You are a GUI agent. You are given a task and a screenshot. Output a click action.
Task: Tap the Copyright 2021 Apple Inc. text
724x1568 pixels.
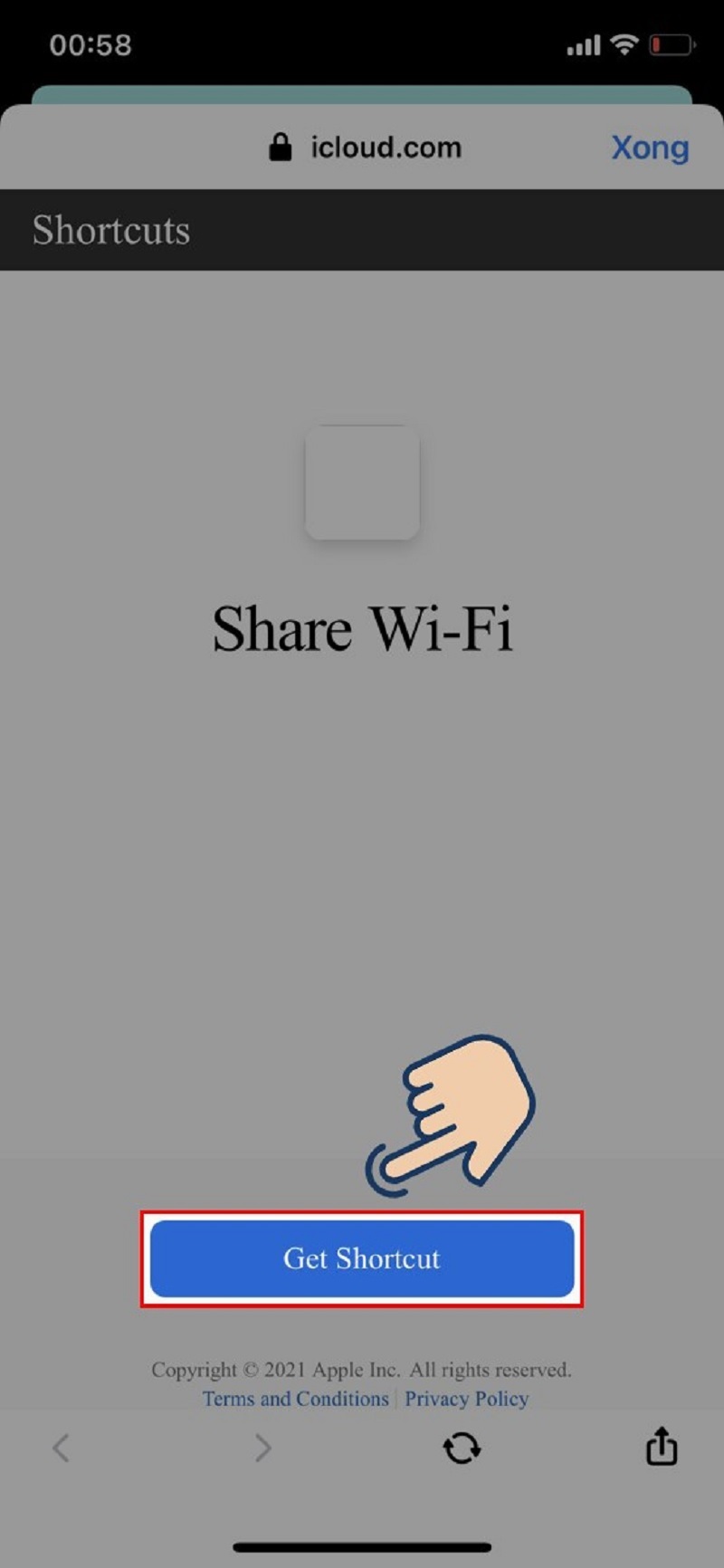[362, 1370]
